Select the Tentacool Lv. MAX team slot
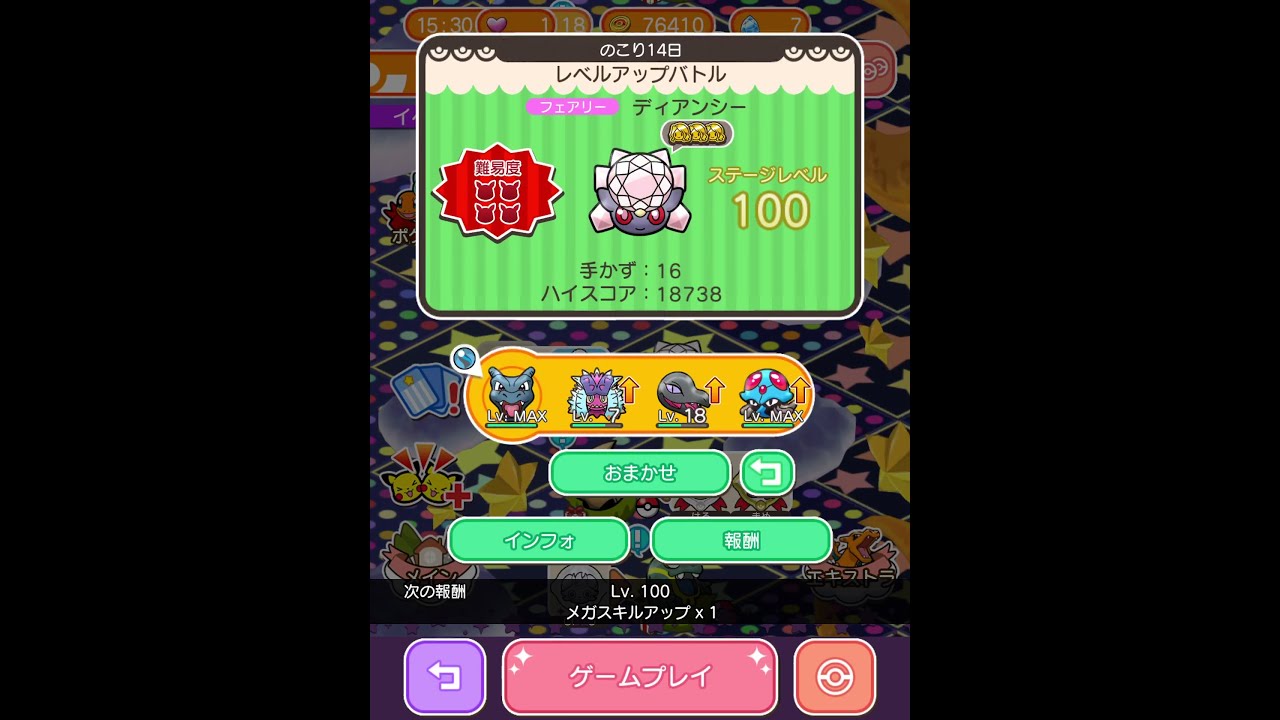This screenshot has height=720, width=1280. click(770, 395)
